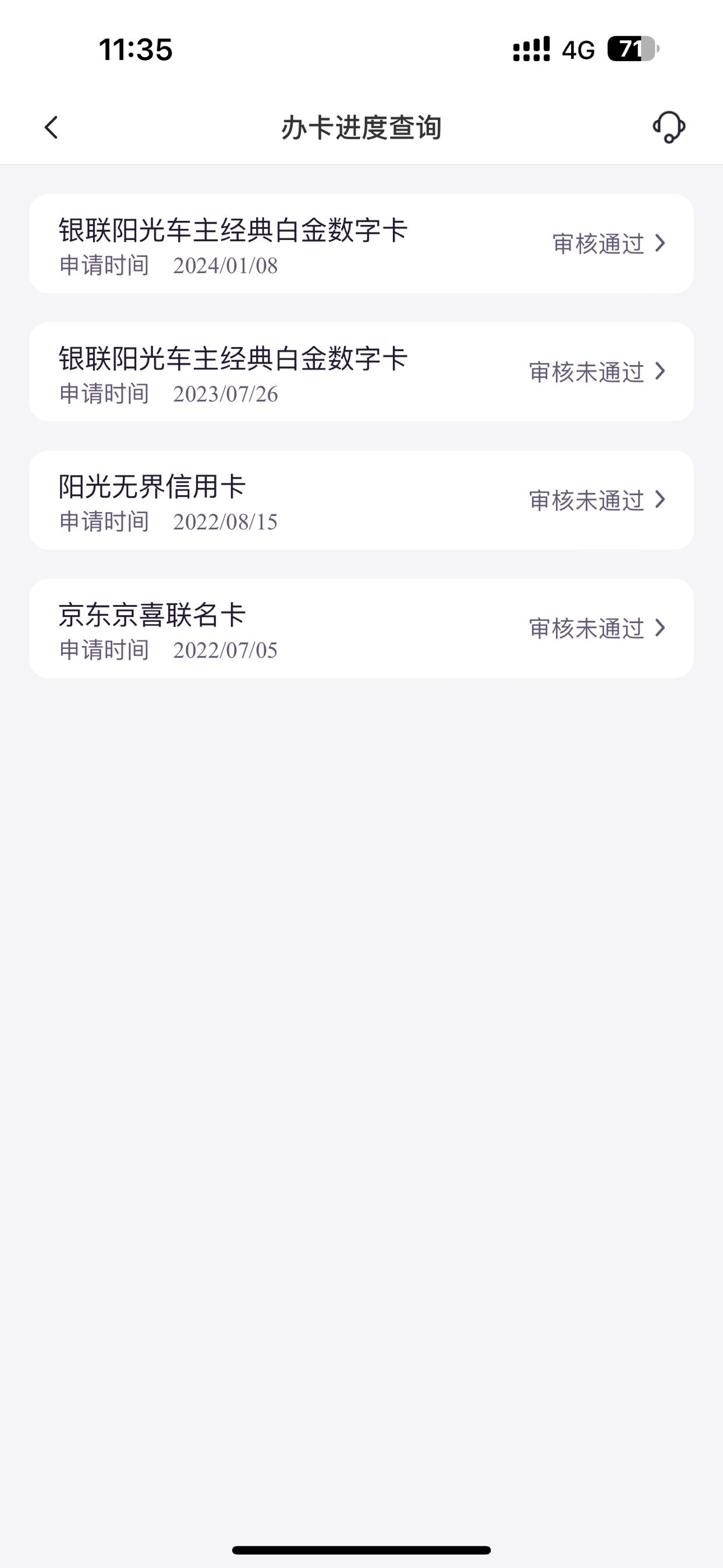Open the rejected application dated 2023/07/26
This screenshot has height=1568, width=723.
(361, 371)
